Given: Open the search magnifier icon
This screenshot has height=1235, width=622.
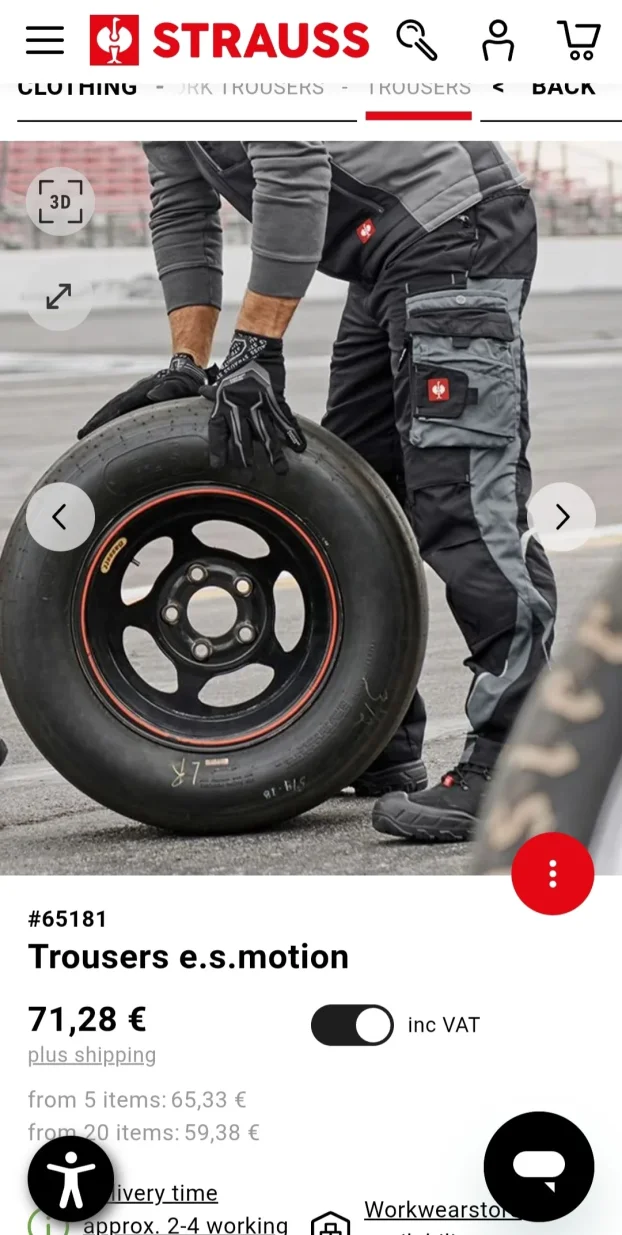Looking at the screenshot, I should 416,40.
